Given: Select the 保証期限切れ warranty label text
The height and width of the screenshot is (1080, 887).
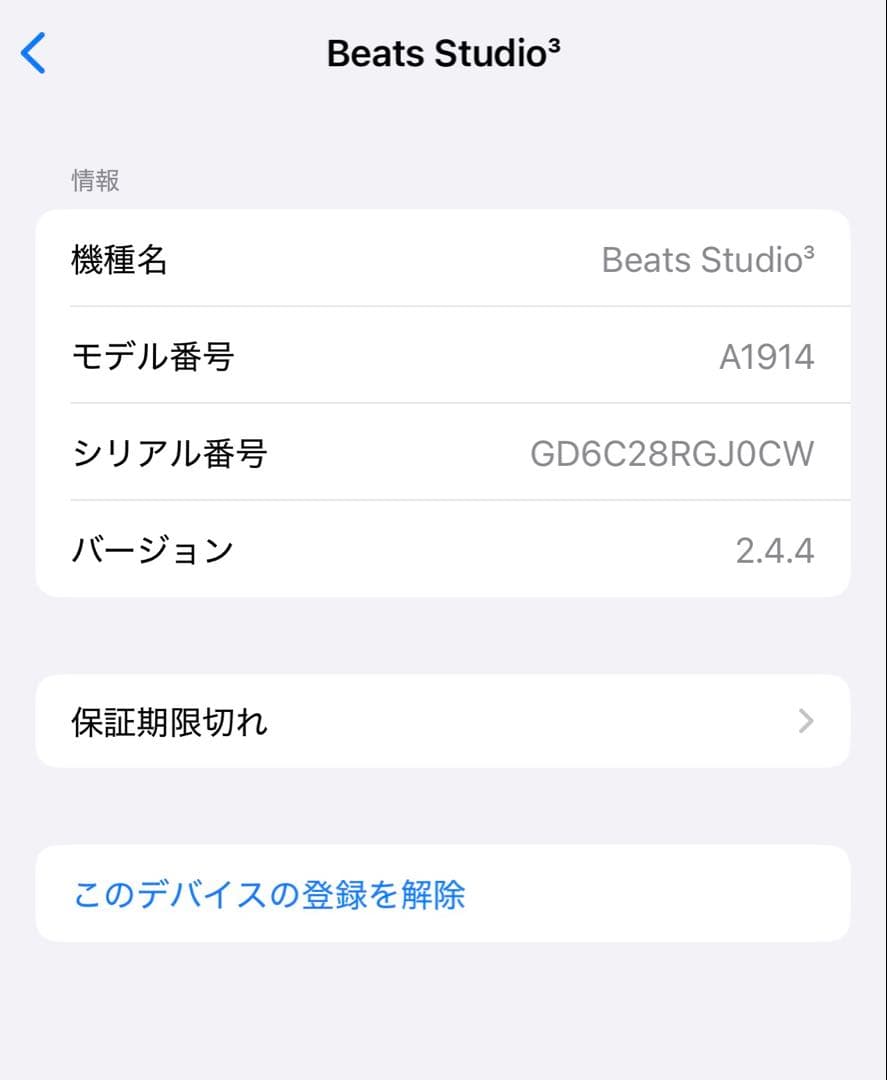Looking at the screenshot, I should pyautogui.click(x=167, y=722).
